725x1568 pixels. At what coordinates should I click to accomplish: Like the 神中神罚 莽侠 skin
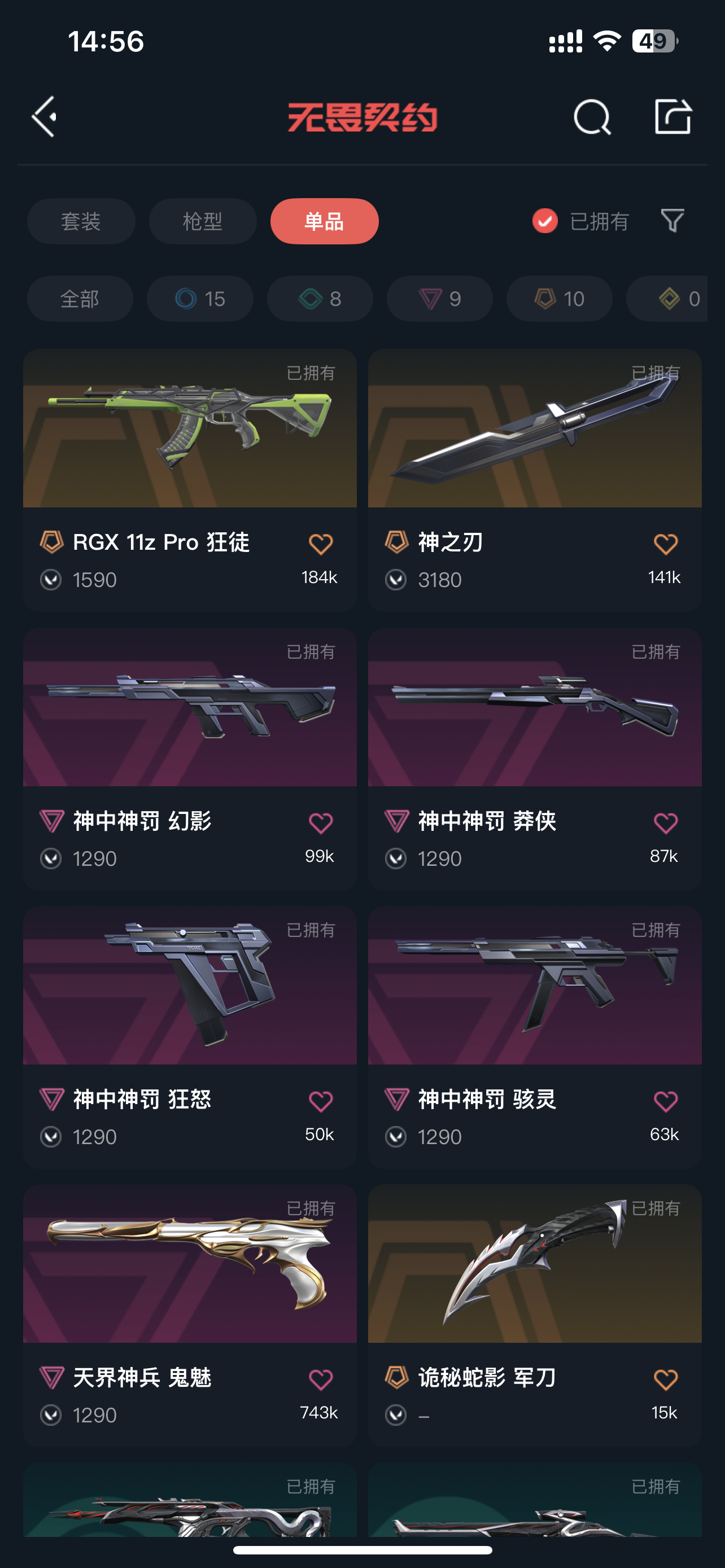[665, 823]
